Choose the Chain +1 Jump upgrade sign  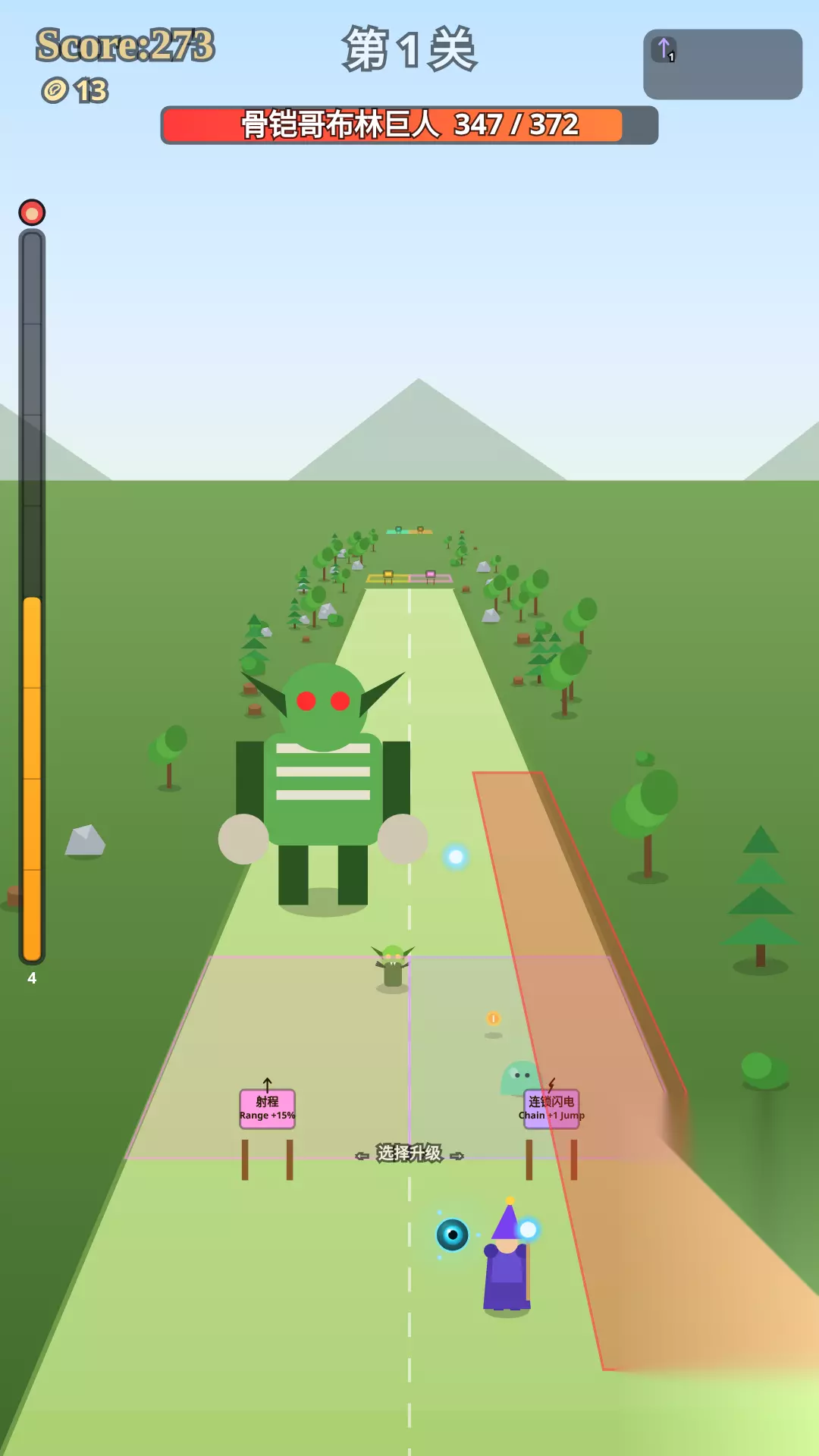[x=551, y=1109]
